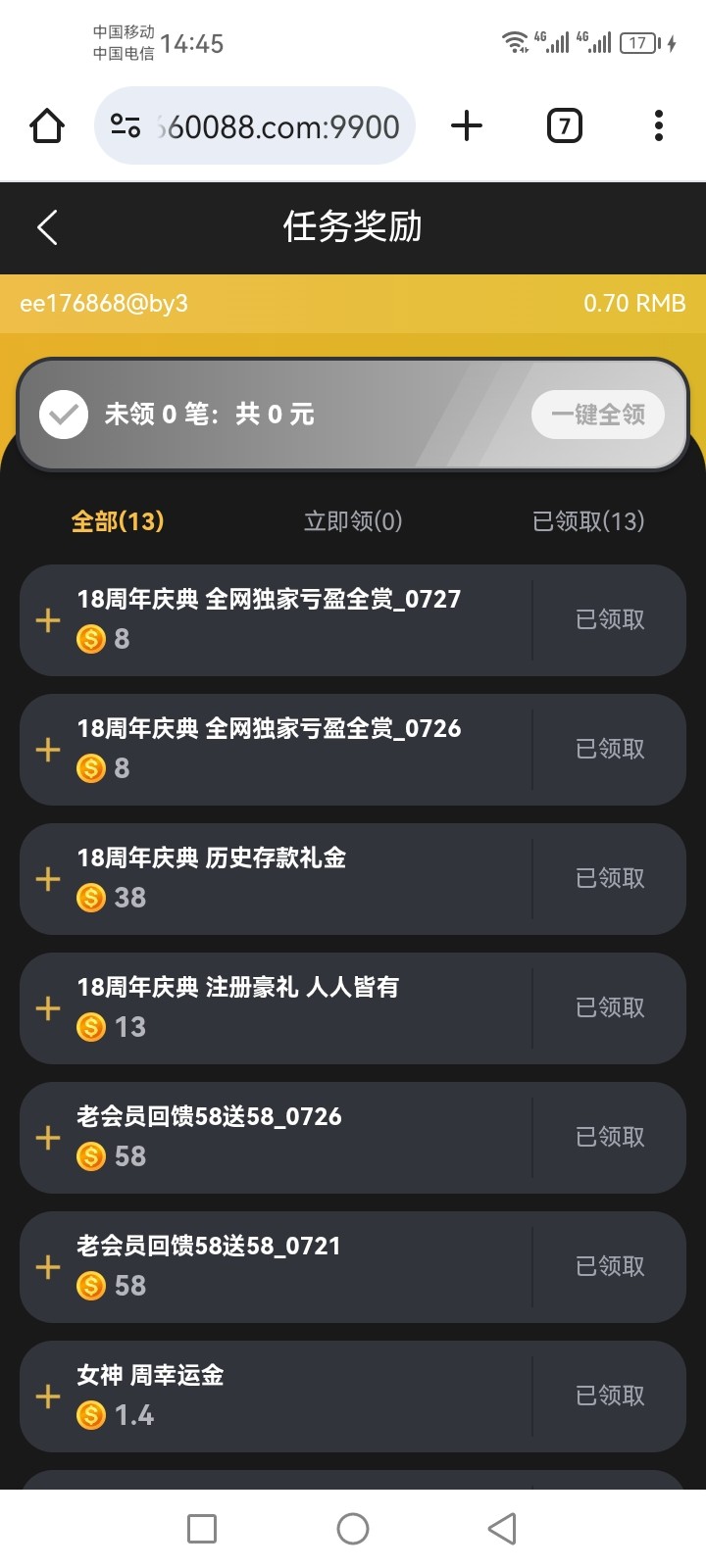Switch to the 已领取(13) tab
This screenshot has height=1568, width=706.
(588, 521)
